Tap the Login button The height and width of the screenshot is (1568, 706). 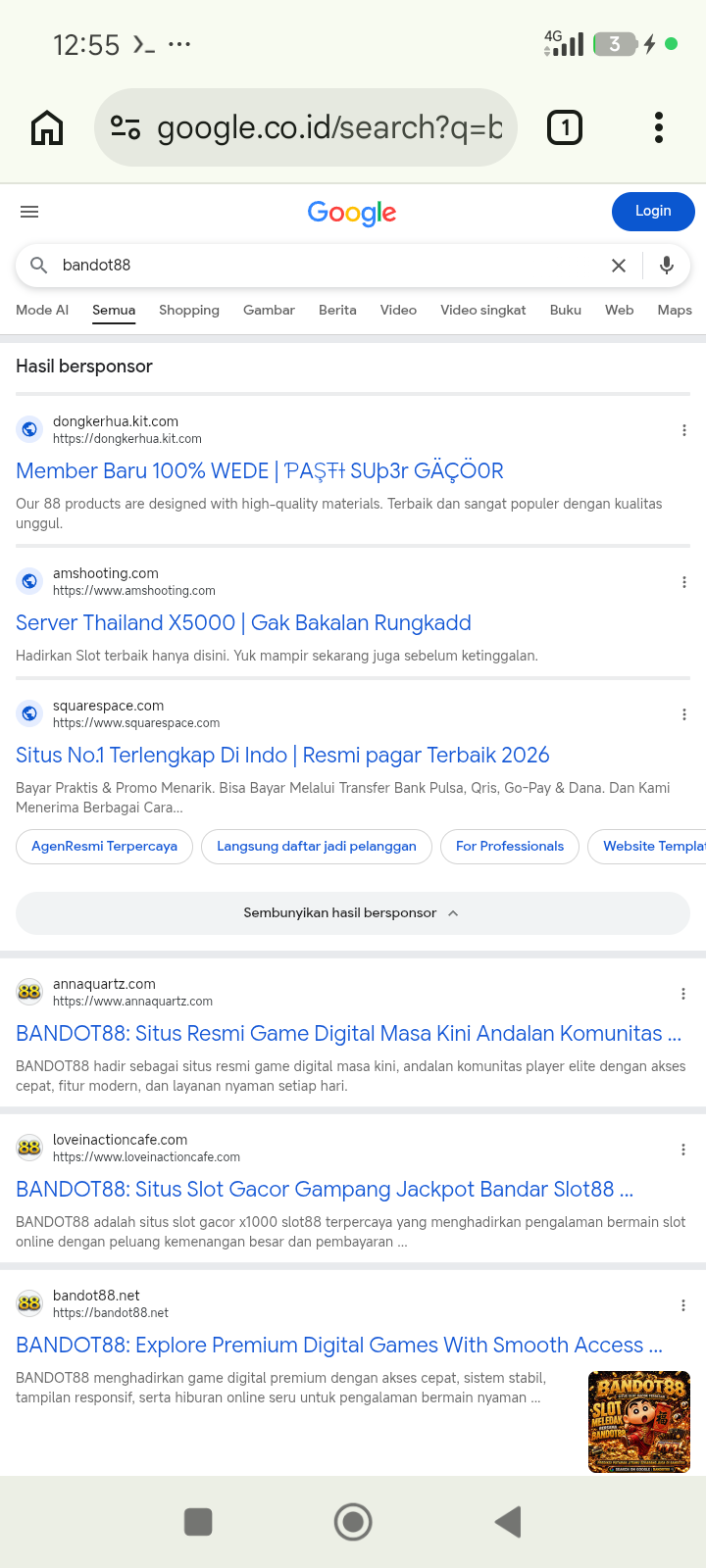pos(653,212)
